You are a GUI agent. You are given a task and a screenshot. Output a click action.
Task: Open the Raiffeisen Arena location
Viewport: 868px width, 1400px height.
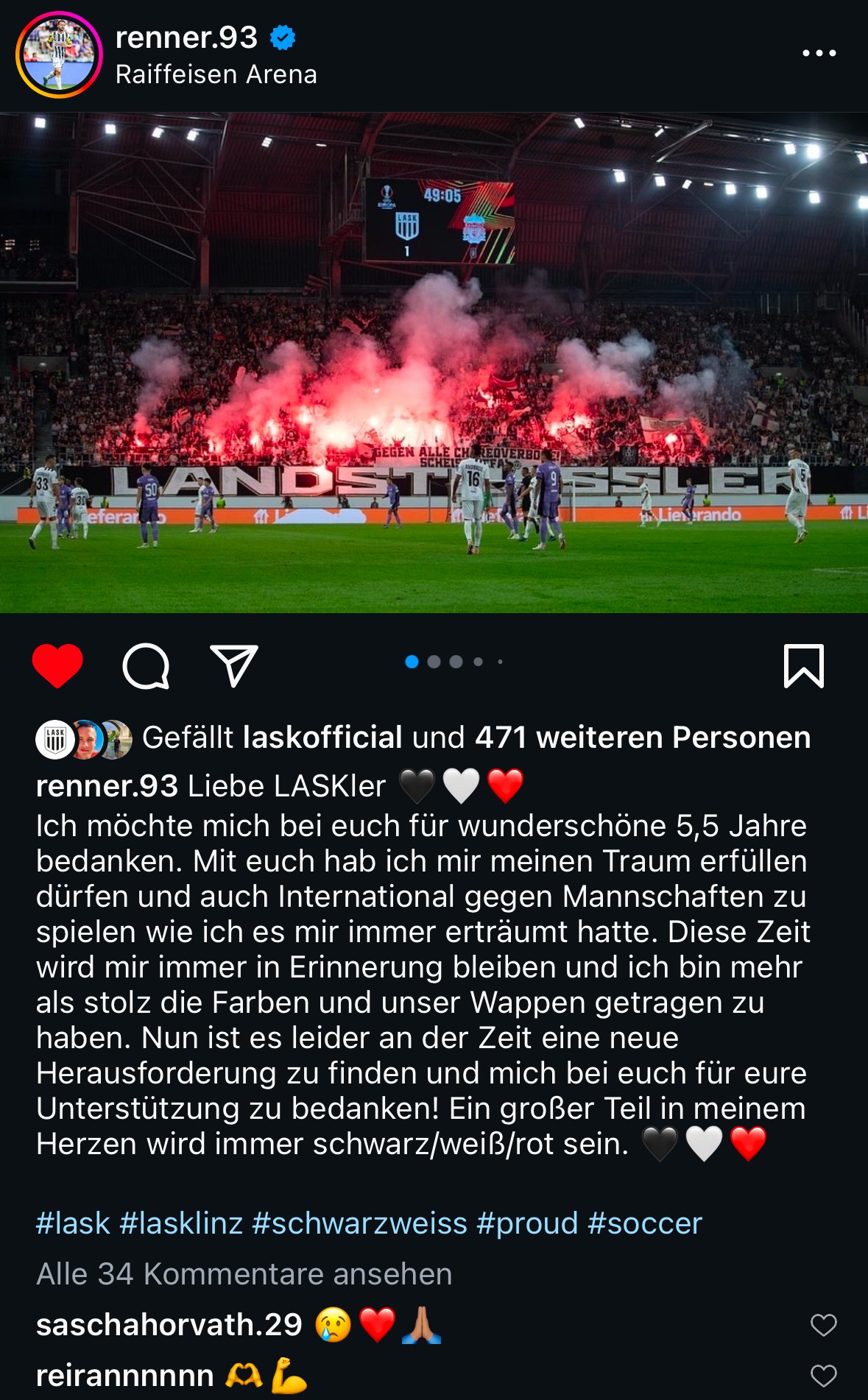[216, 74]
